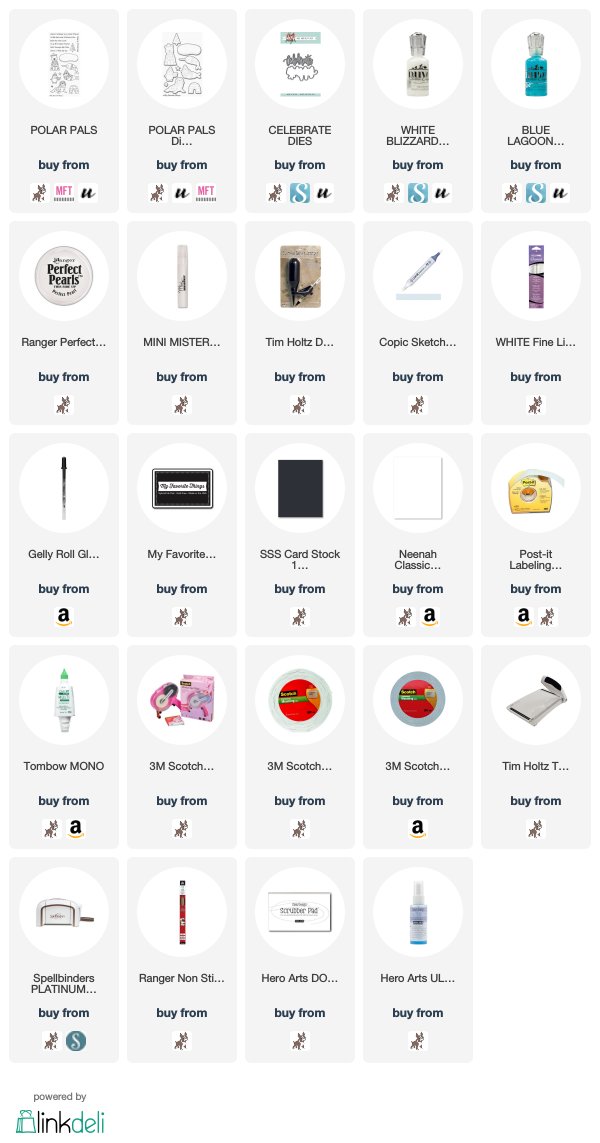Open the CELEBRATE DIES product card

coord(300,64)
